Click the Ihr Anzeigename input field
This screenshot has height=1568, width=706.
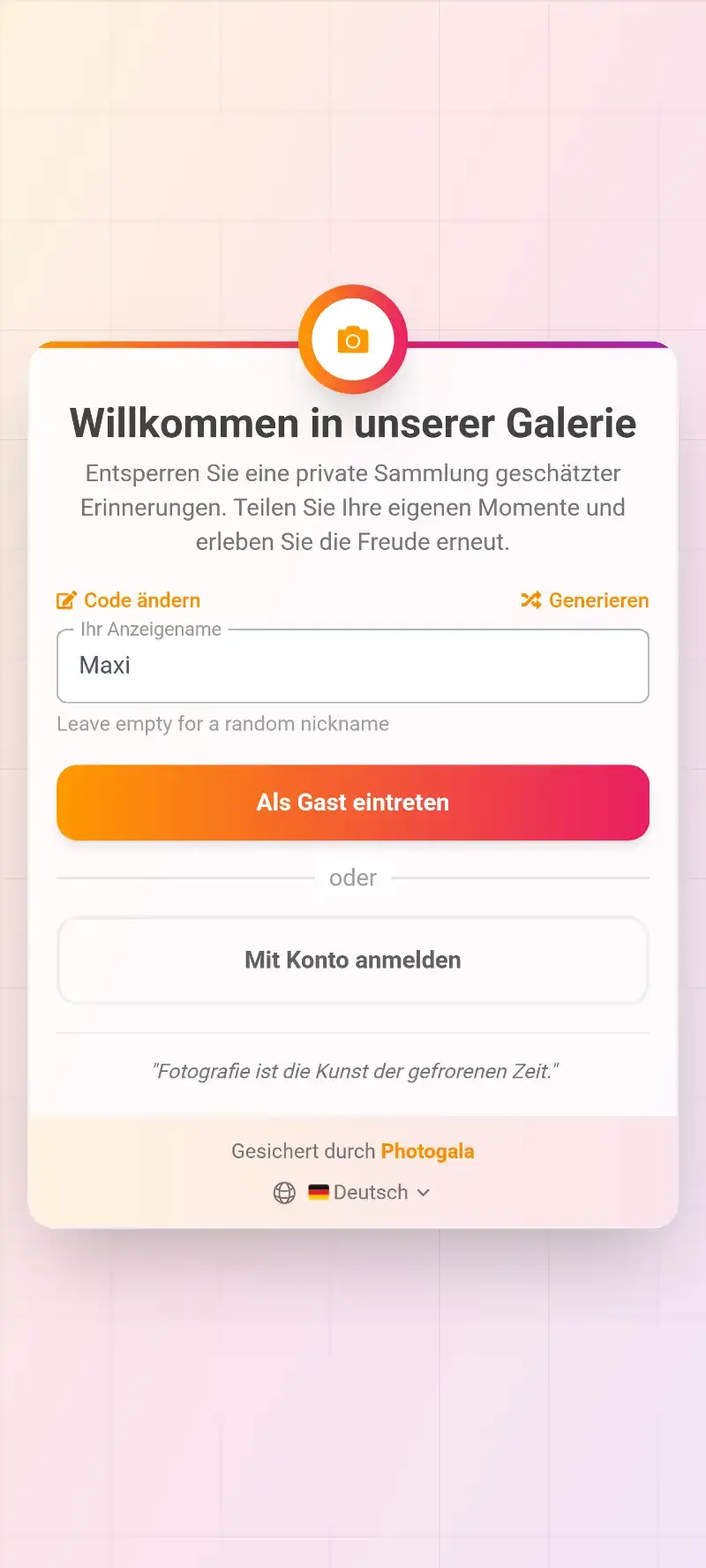tap(353, 666)
